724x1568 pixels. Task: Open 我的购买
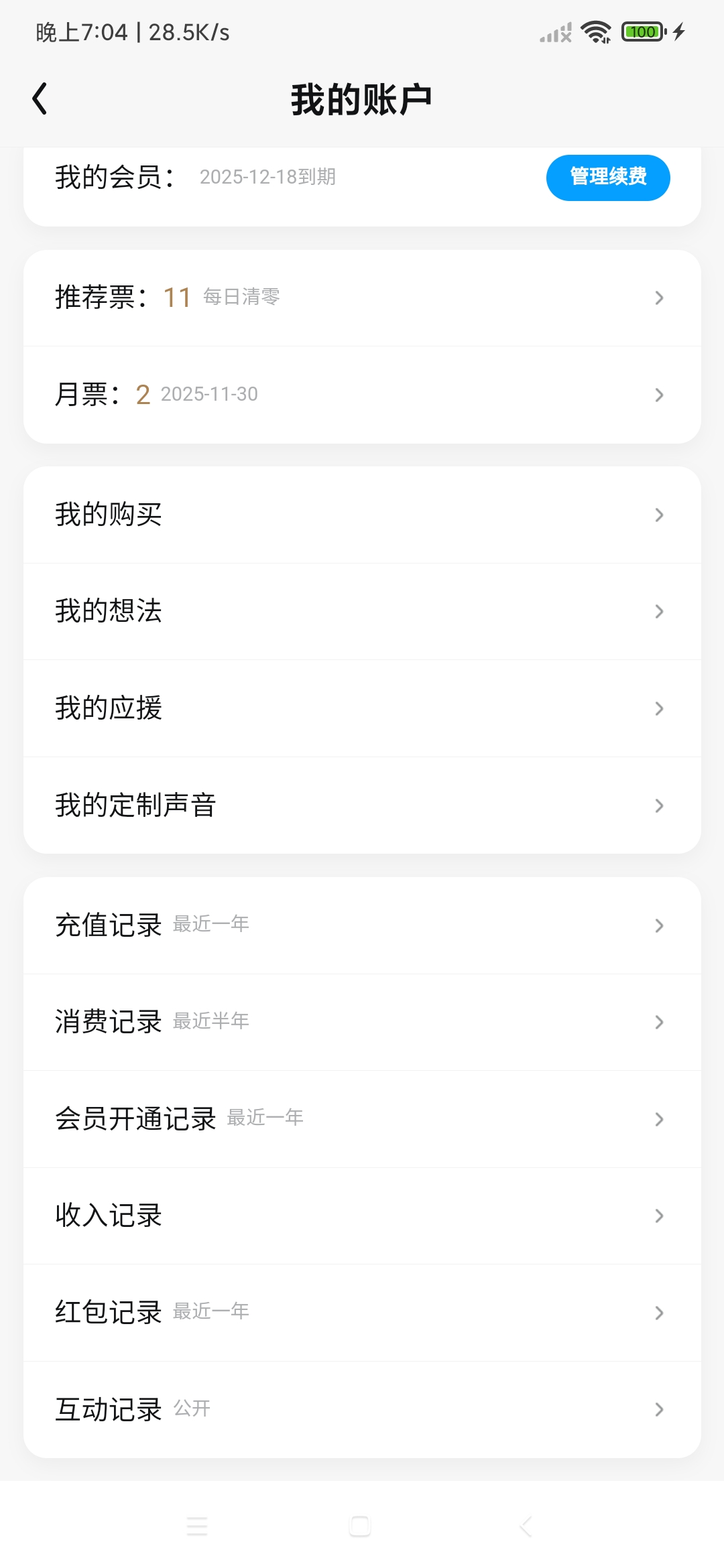tap(362, 515)
